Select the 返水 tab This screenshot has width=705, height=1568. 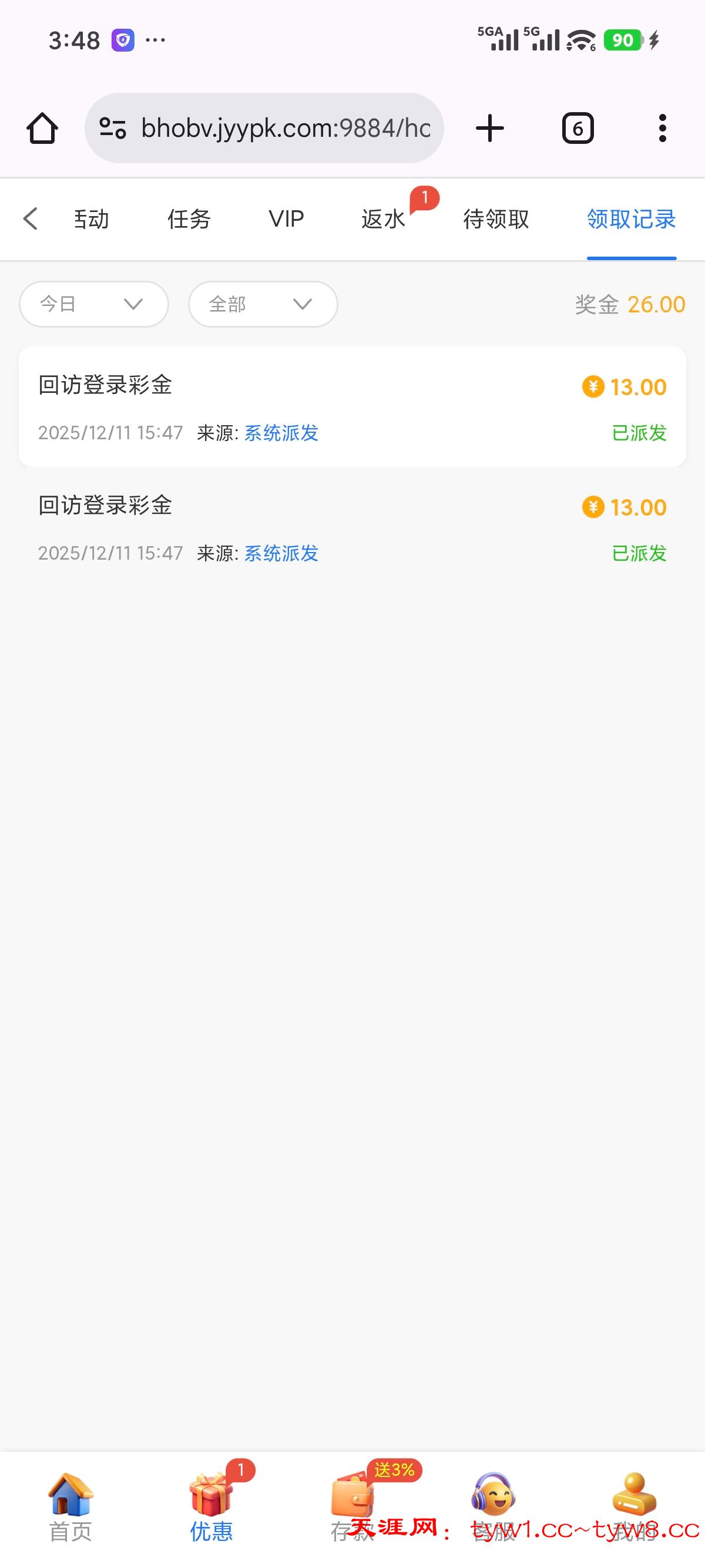[383, 219]
